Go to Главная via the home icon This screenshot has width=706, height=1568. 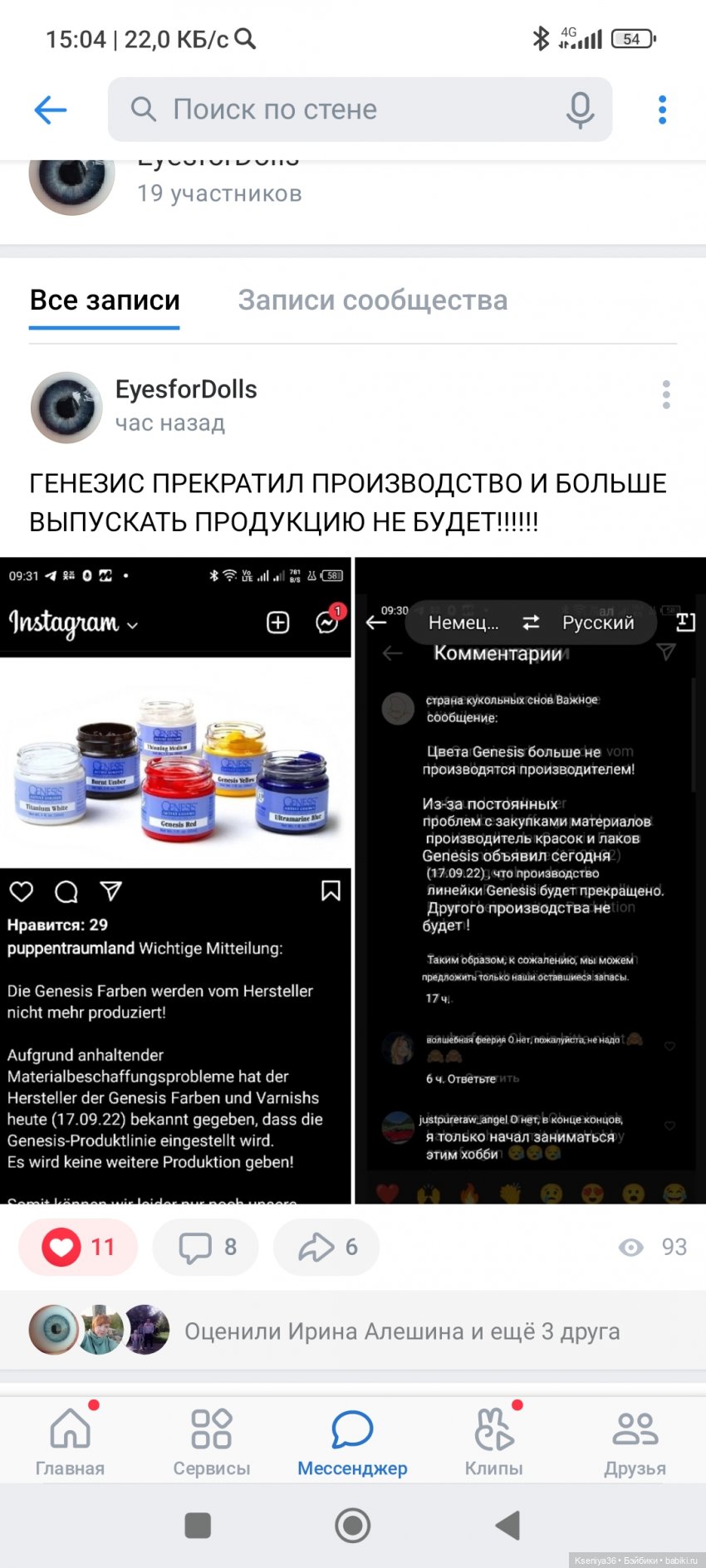(70, 1440)
